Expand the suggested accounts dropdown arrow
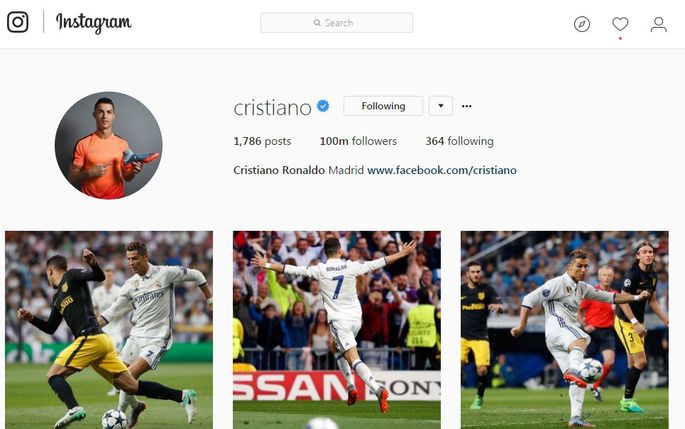685x429 pixels. (440, 106)
